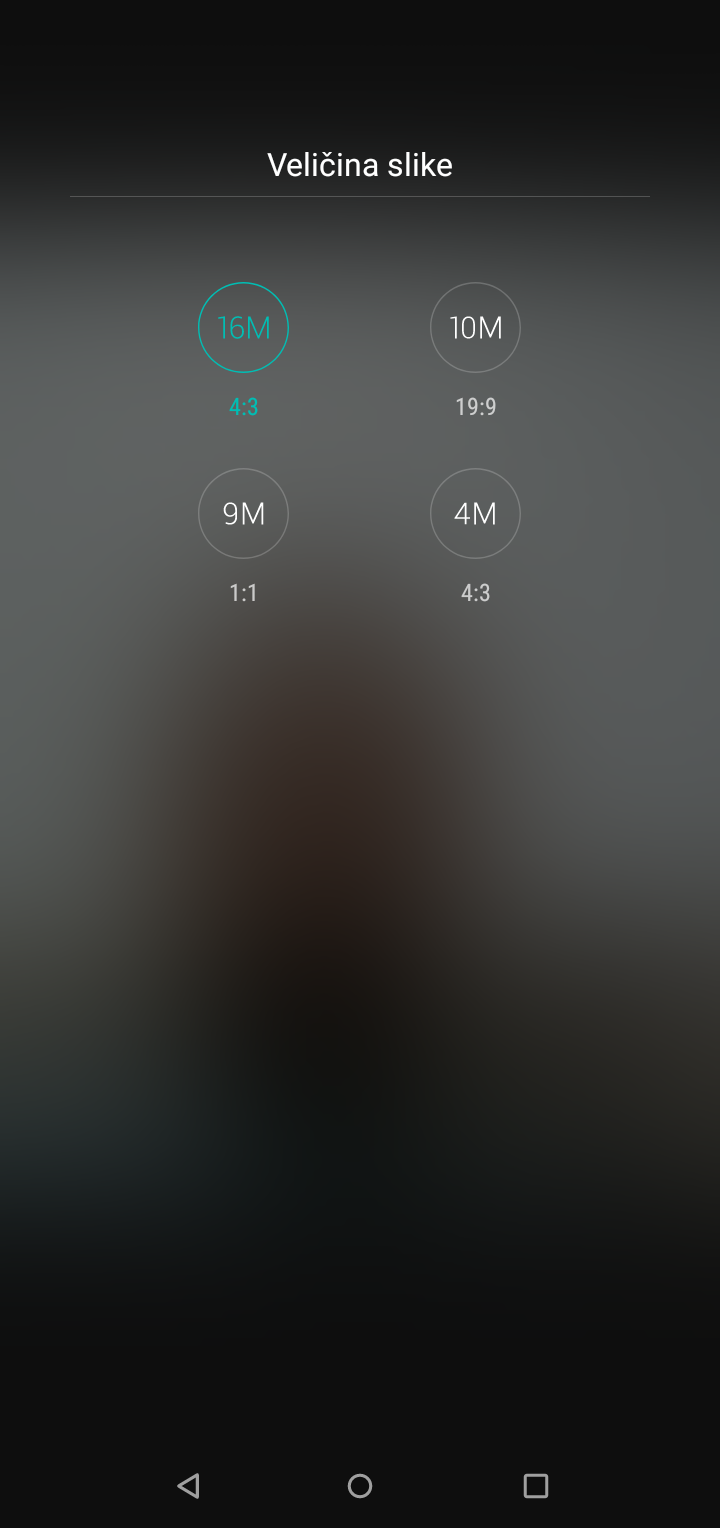Pick the 9M 1:1 picture size
The height and width of the screenshot is (1528, 720).
(243, 514)
